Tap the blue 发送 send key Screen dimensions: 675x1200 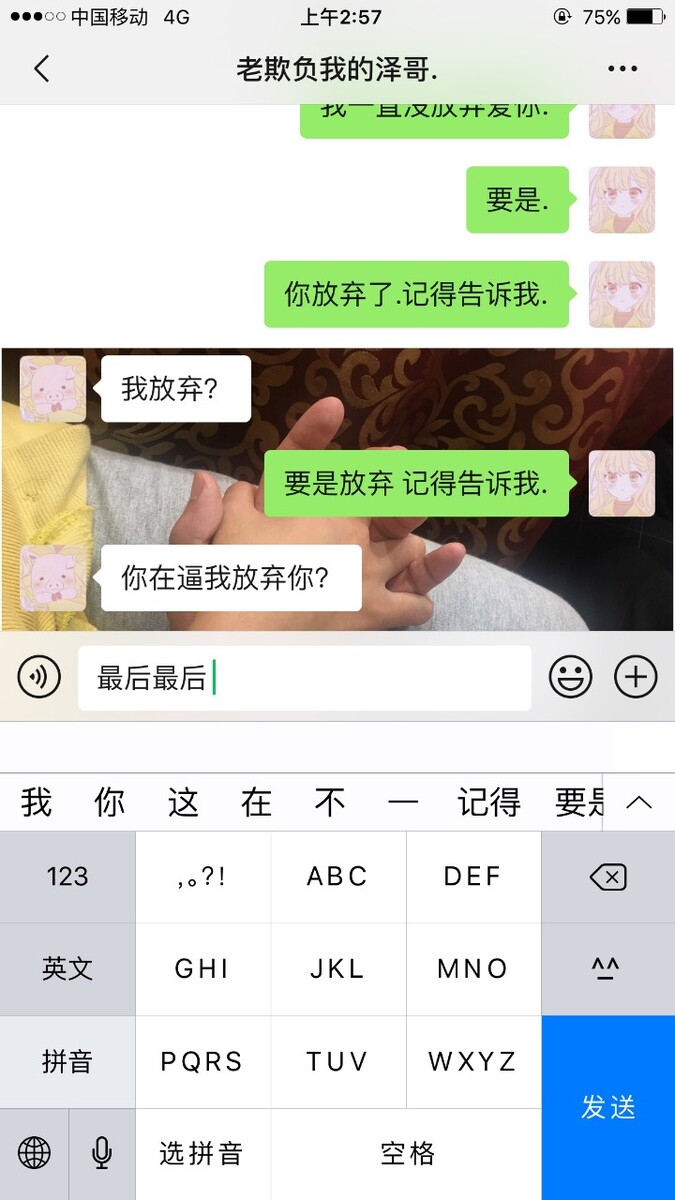608,1107
